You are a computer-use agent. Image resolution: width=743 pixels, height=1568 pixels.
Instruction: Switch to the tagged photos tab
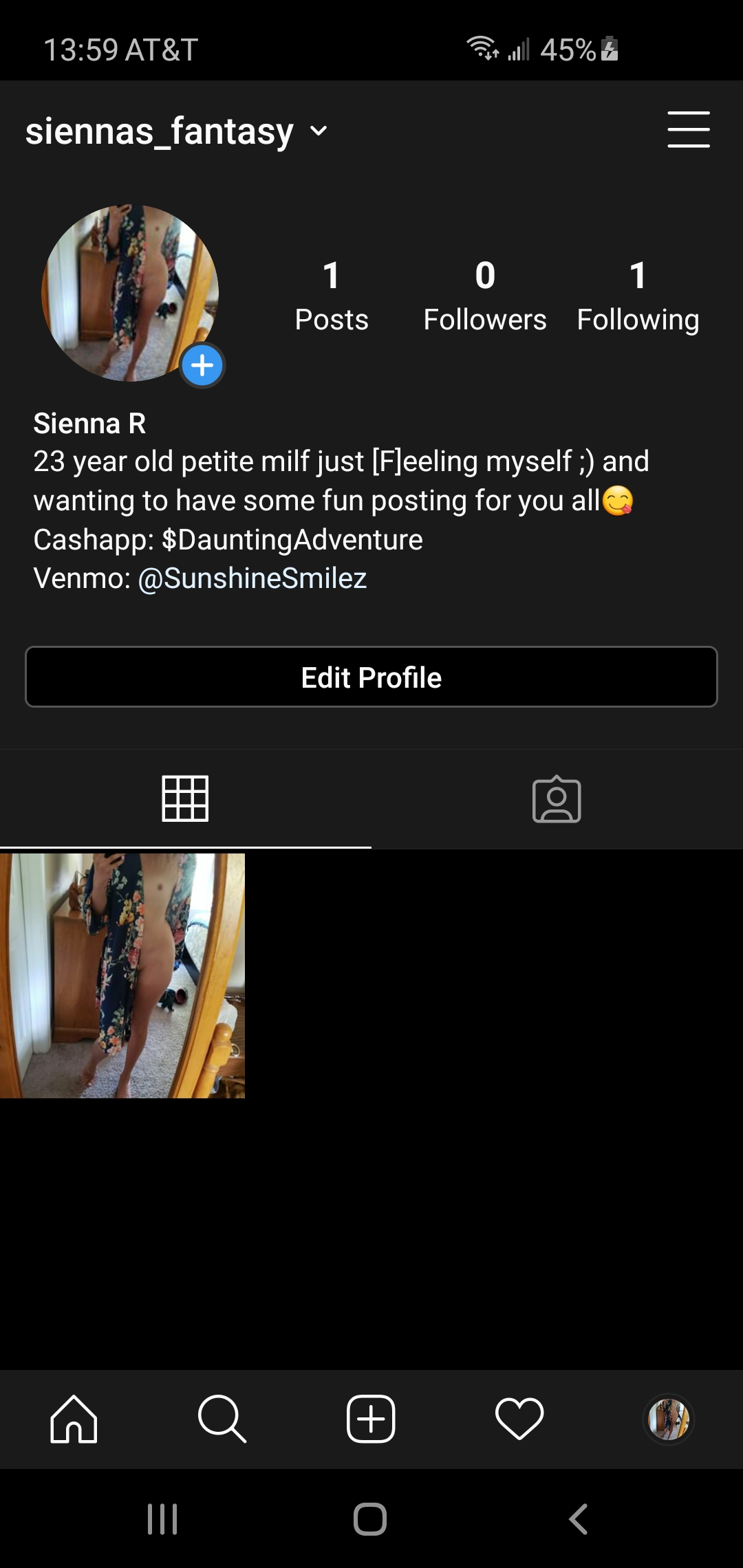tap(557, 798)
